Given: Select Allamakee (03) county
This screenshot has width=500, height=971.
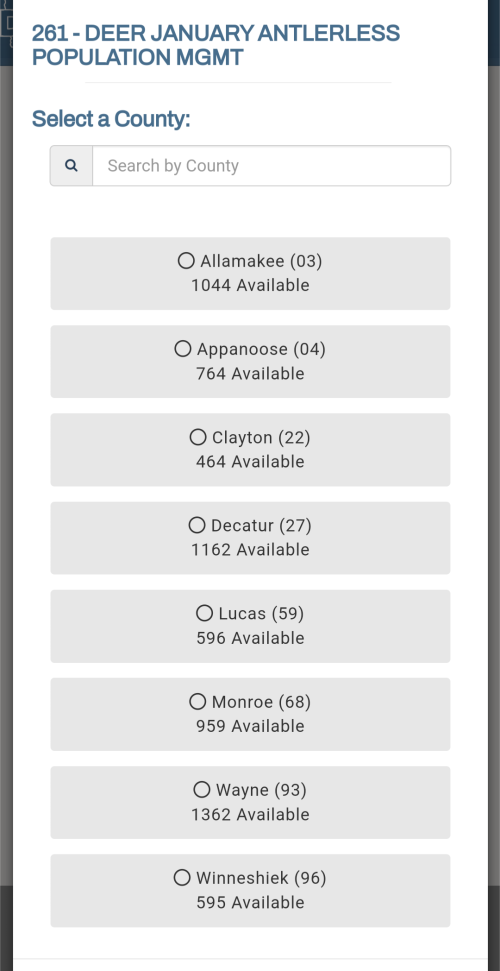Looking at the screenshot, I should pos(250,273).
